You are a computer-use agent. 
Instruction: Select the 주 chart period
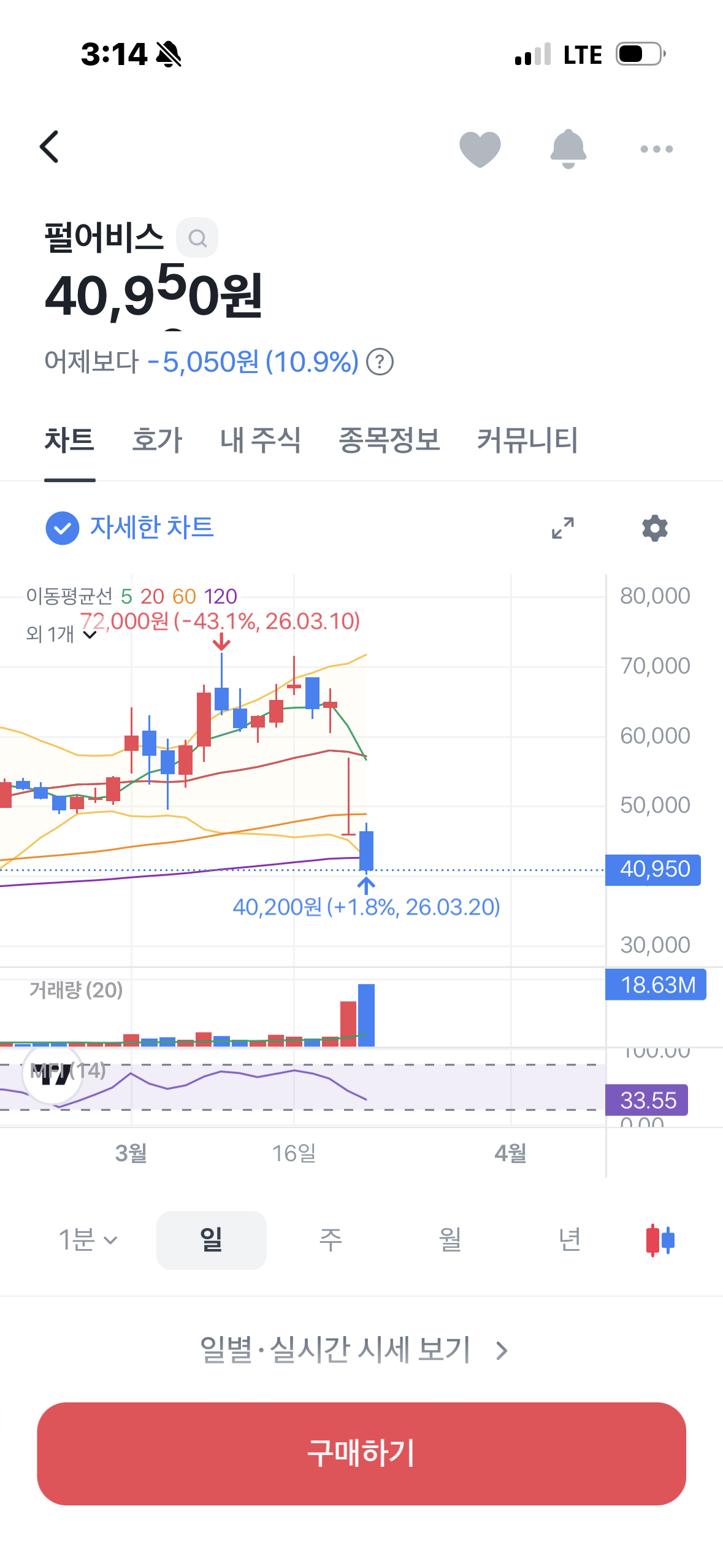[x=331, y=1240]
